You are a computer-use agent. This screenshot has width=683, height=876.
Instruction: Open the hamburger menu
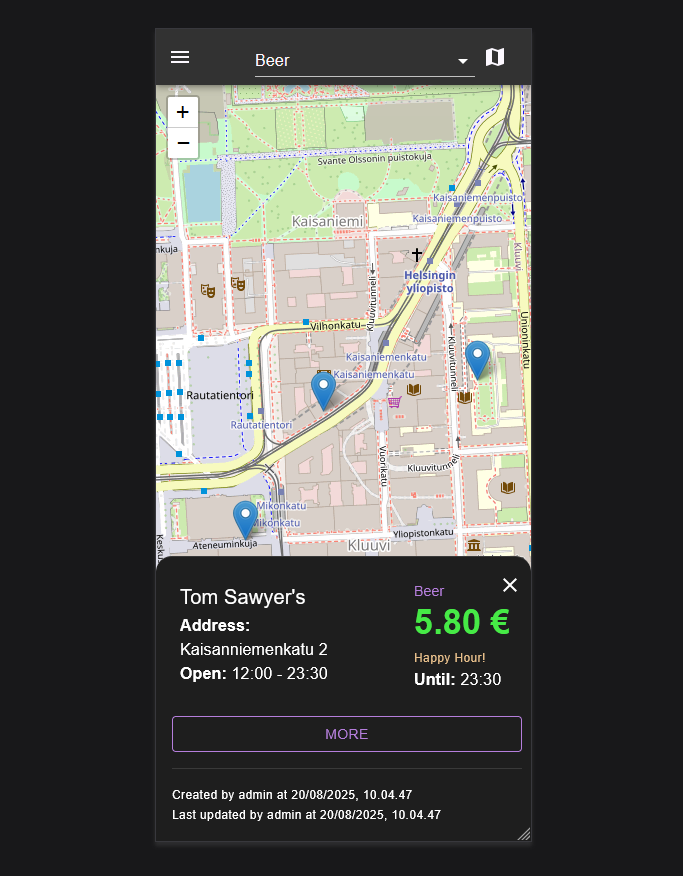pyautogui.click(x=180, y=57)
